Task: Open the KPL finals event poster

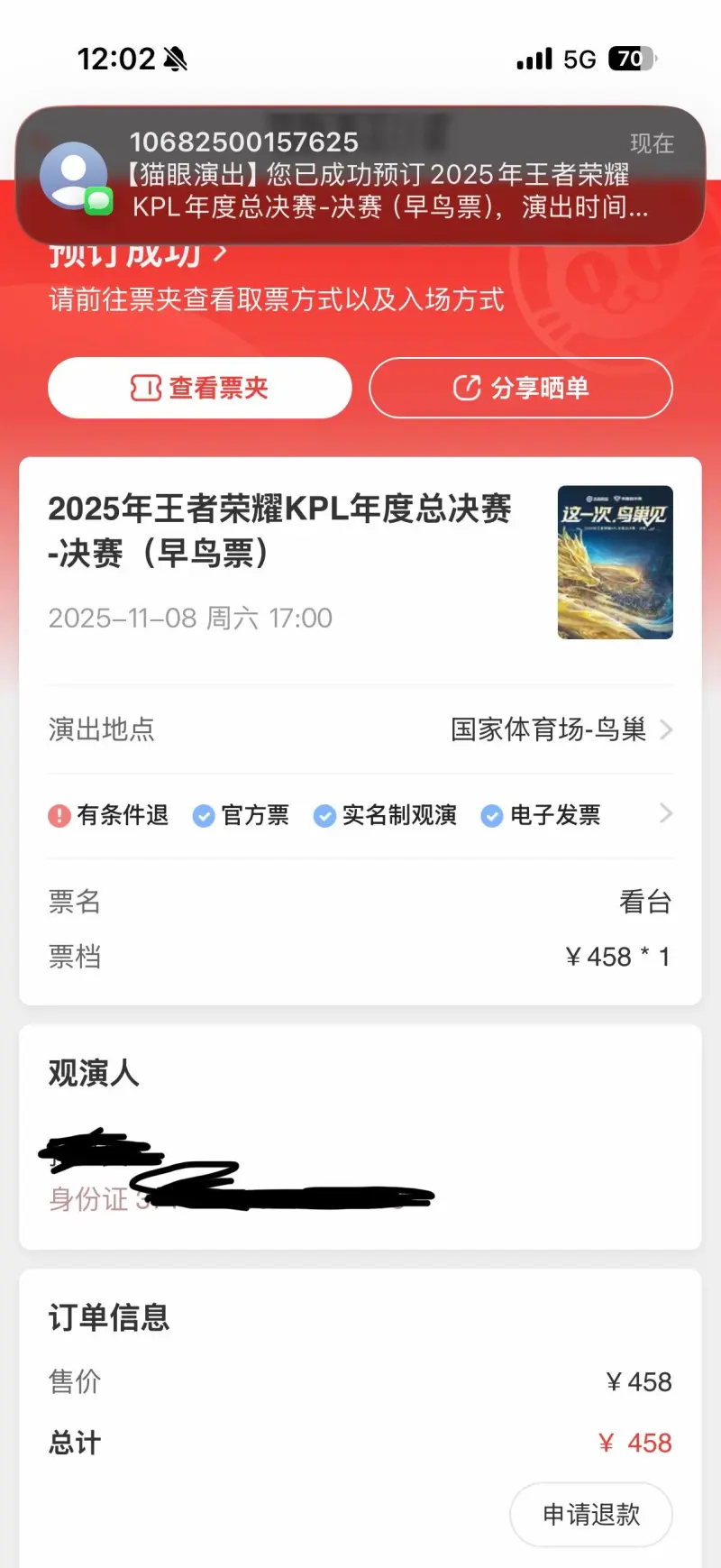Action: [x=615, y=562]
